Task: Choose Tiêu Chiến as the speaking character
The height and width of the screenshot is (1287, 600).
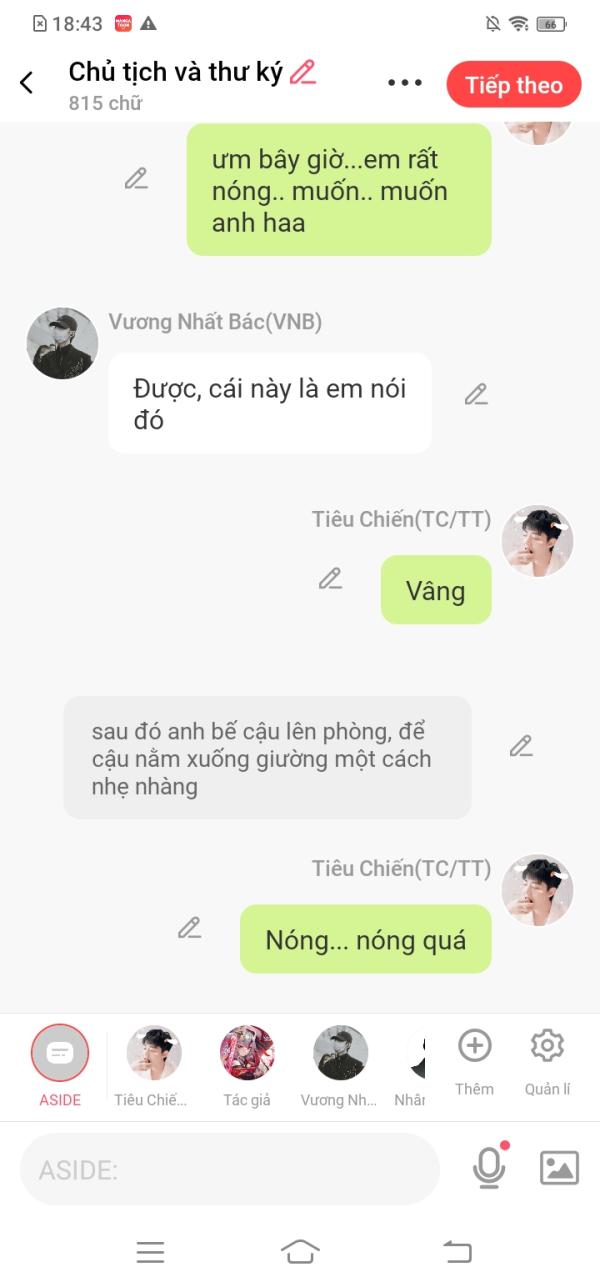Action: pos(153,1063)
